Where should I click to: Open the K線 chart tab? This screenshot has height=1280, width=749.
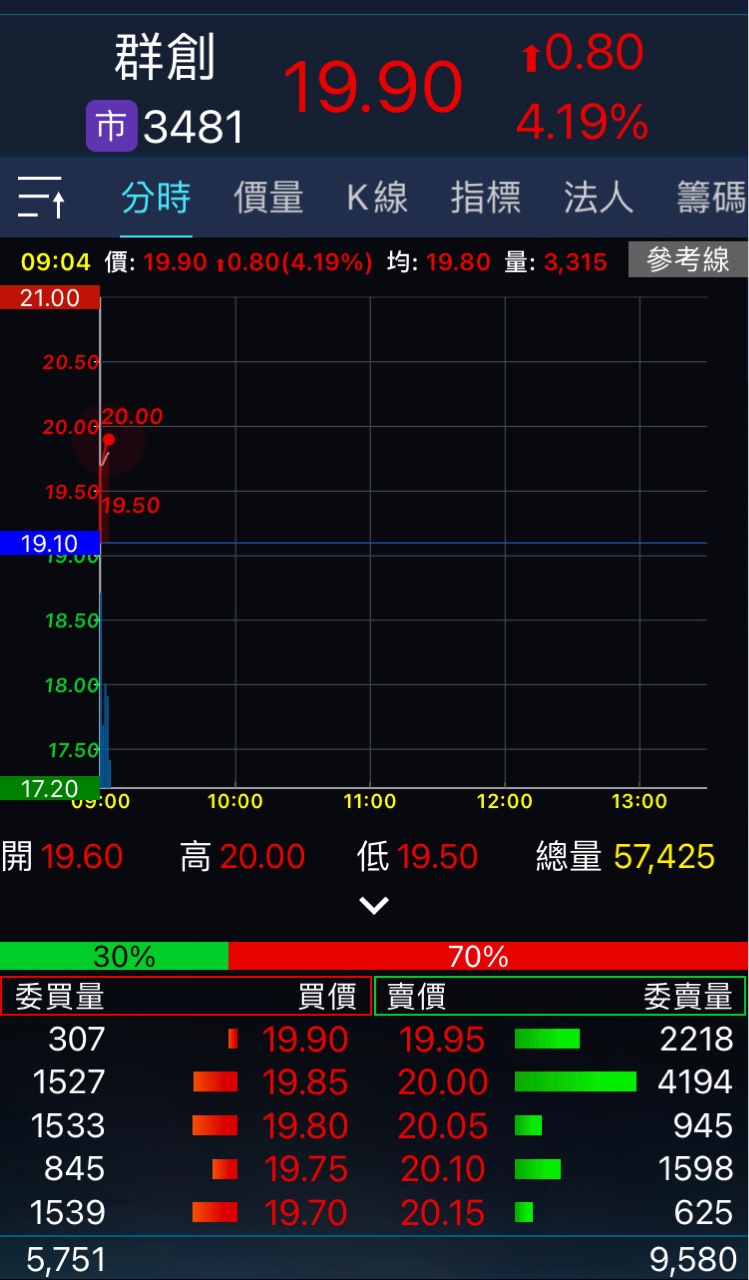(377, 197)
